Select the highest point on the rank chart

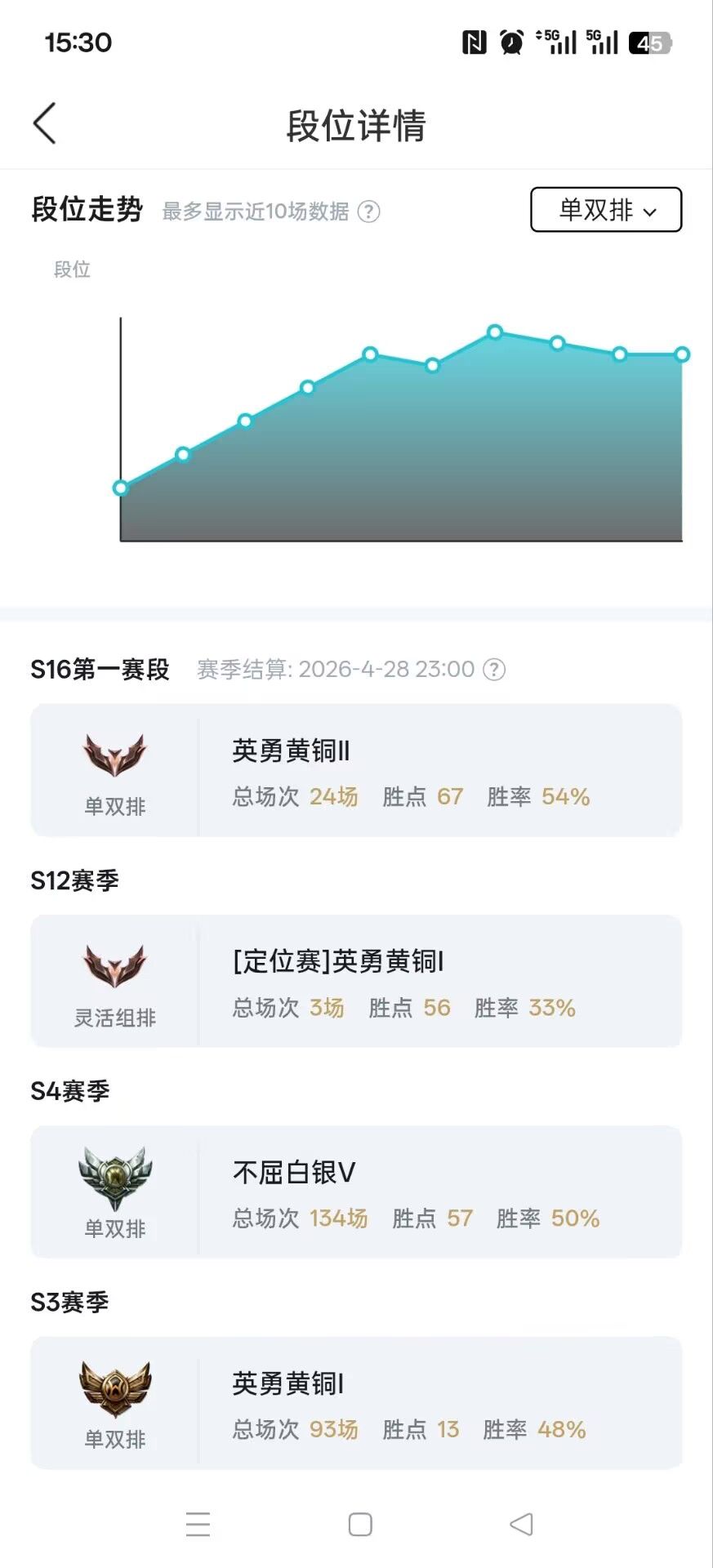[495, 332]
